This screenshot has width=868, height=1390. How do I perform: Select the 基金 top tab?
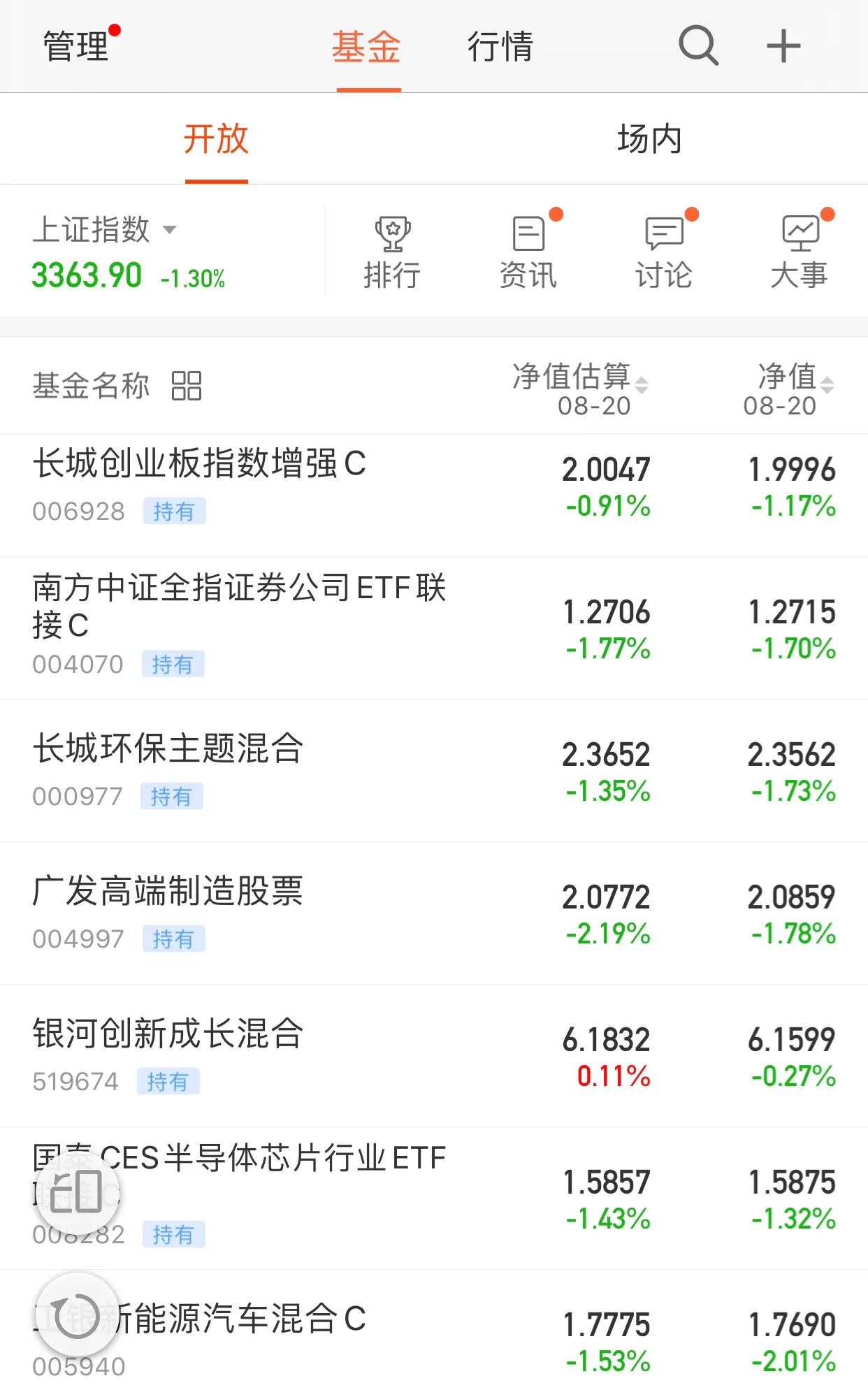coord(366,46)
